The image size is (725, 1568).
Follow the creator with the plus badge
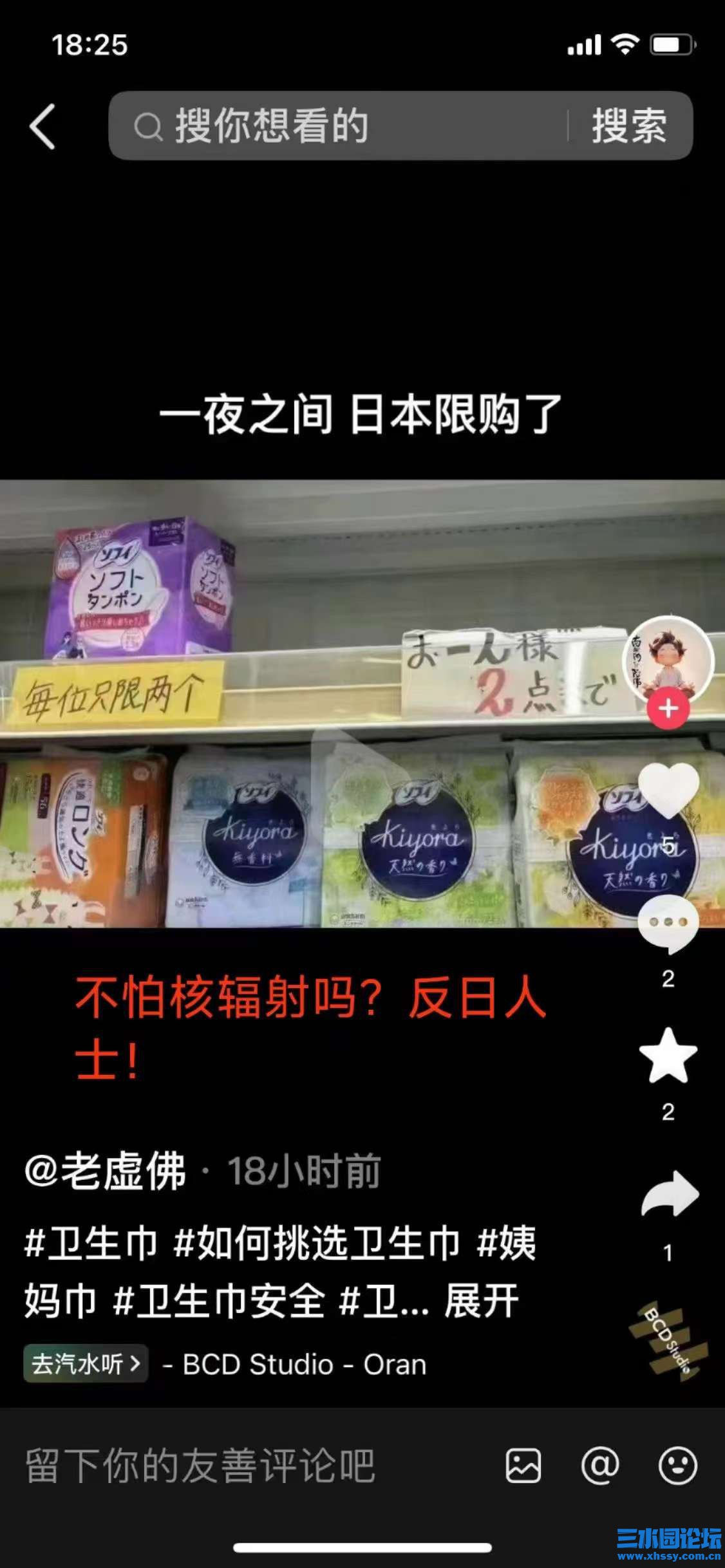point(668,709)
